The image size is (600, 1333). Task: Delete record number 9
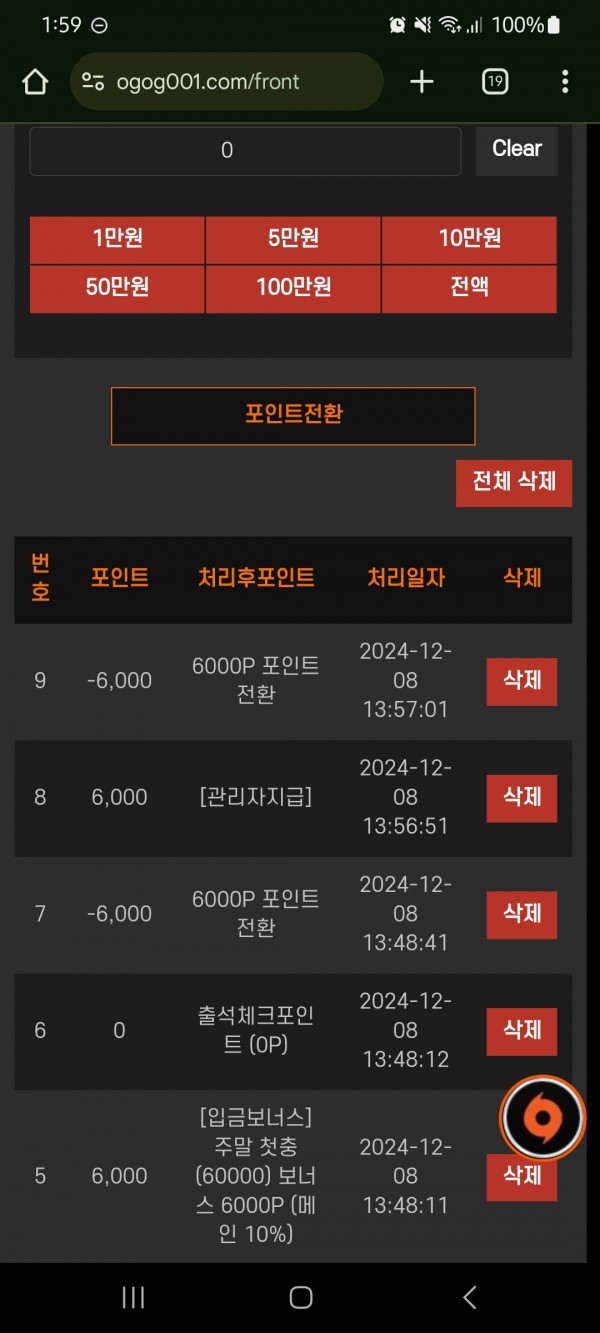[521, 681]
